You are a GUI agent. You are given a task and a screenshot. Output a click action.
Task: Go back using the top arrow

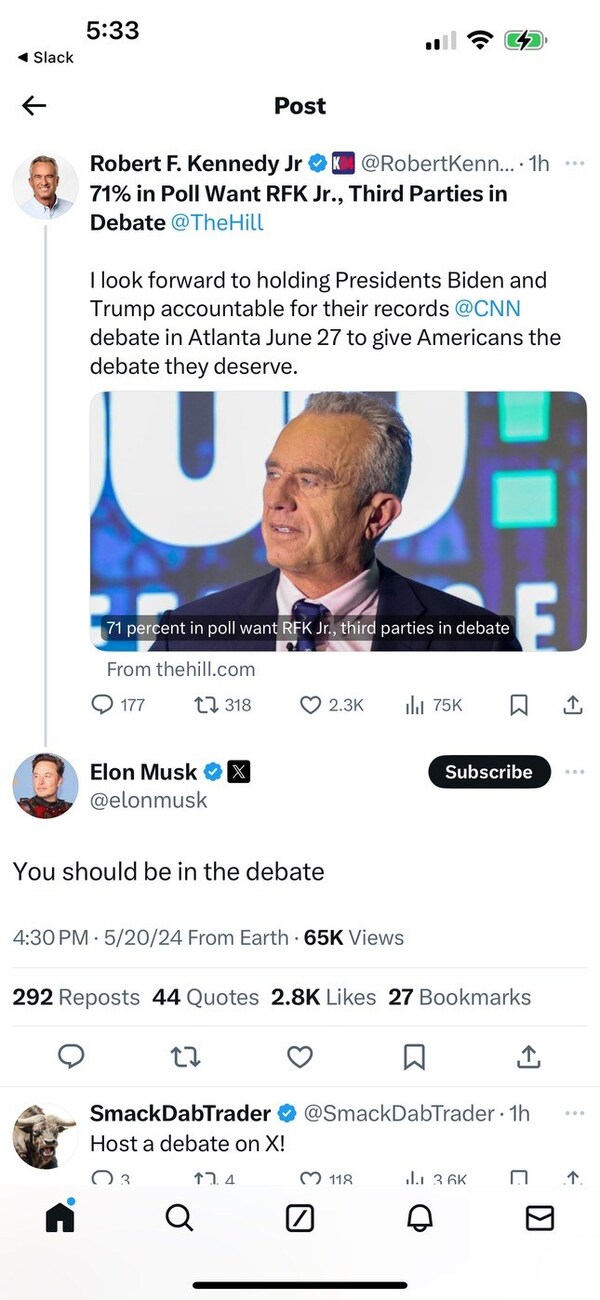click(x=34, y=106)
